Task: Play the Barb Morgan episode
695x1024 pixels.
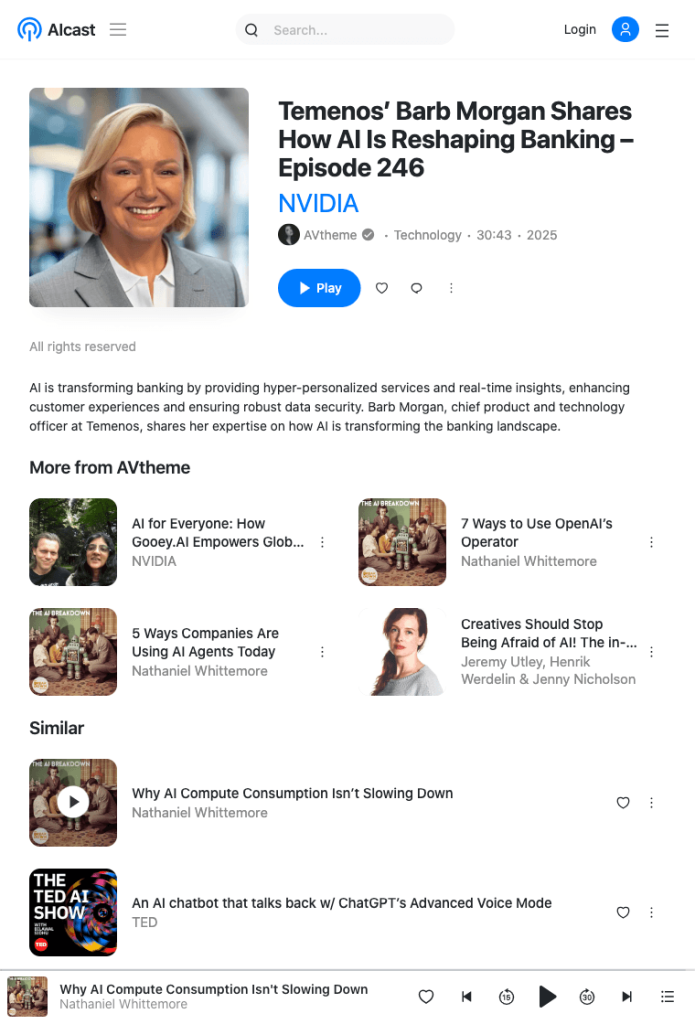Action: (319, 288)
